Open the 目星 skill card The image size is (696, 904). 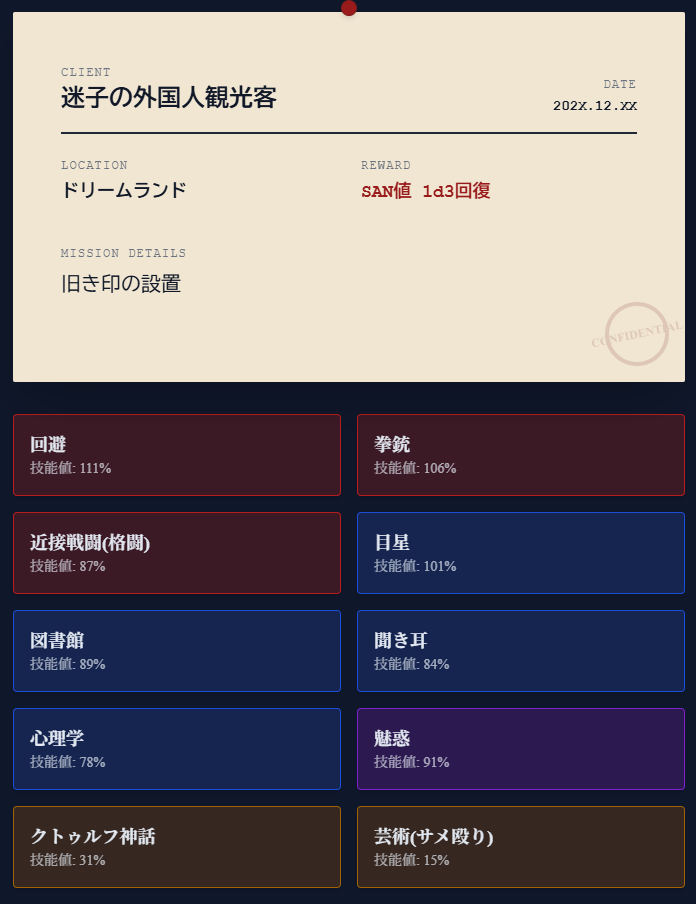pos(520,553)
